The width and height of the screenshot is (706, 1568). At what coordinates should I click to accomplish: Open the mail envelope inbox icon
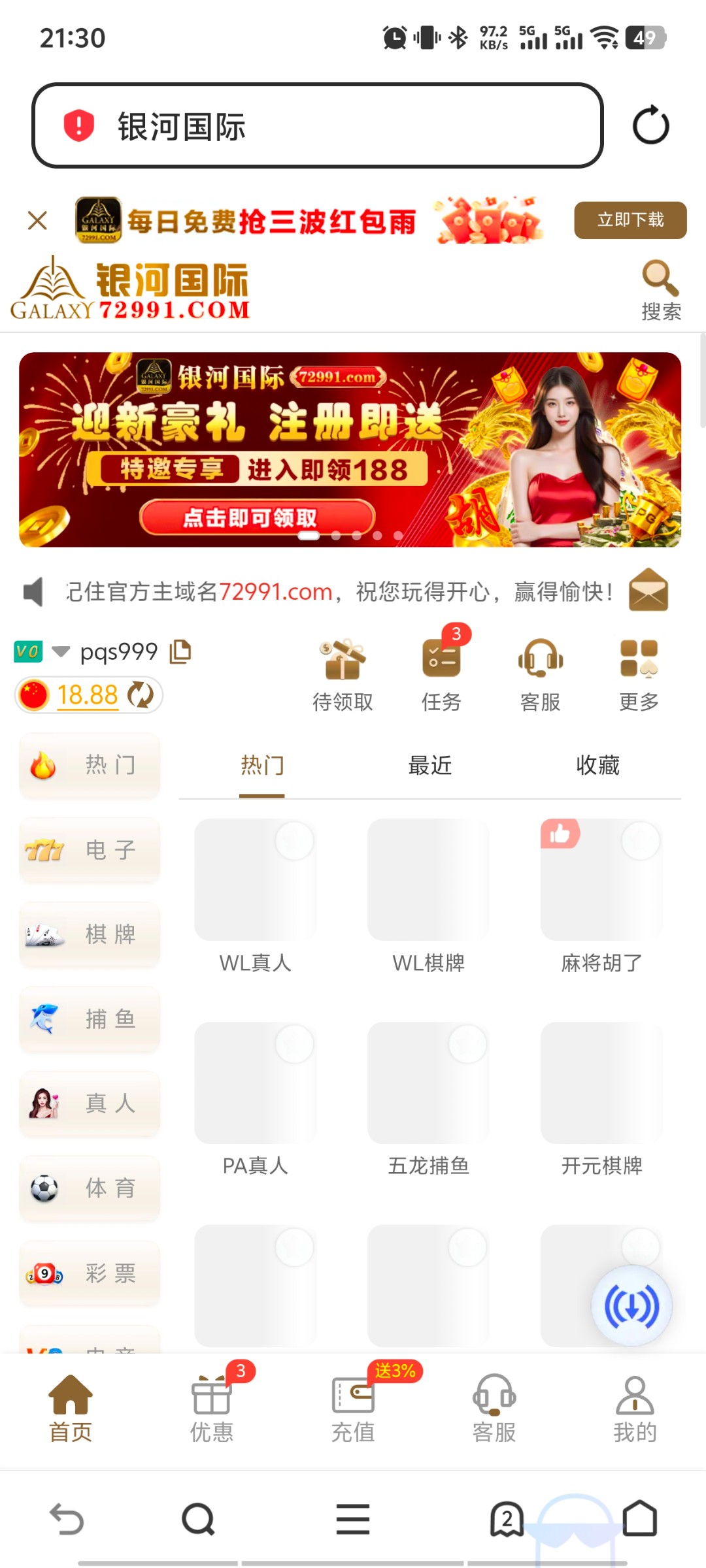(x=648, y=590)
